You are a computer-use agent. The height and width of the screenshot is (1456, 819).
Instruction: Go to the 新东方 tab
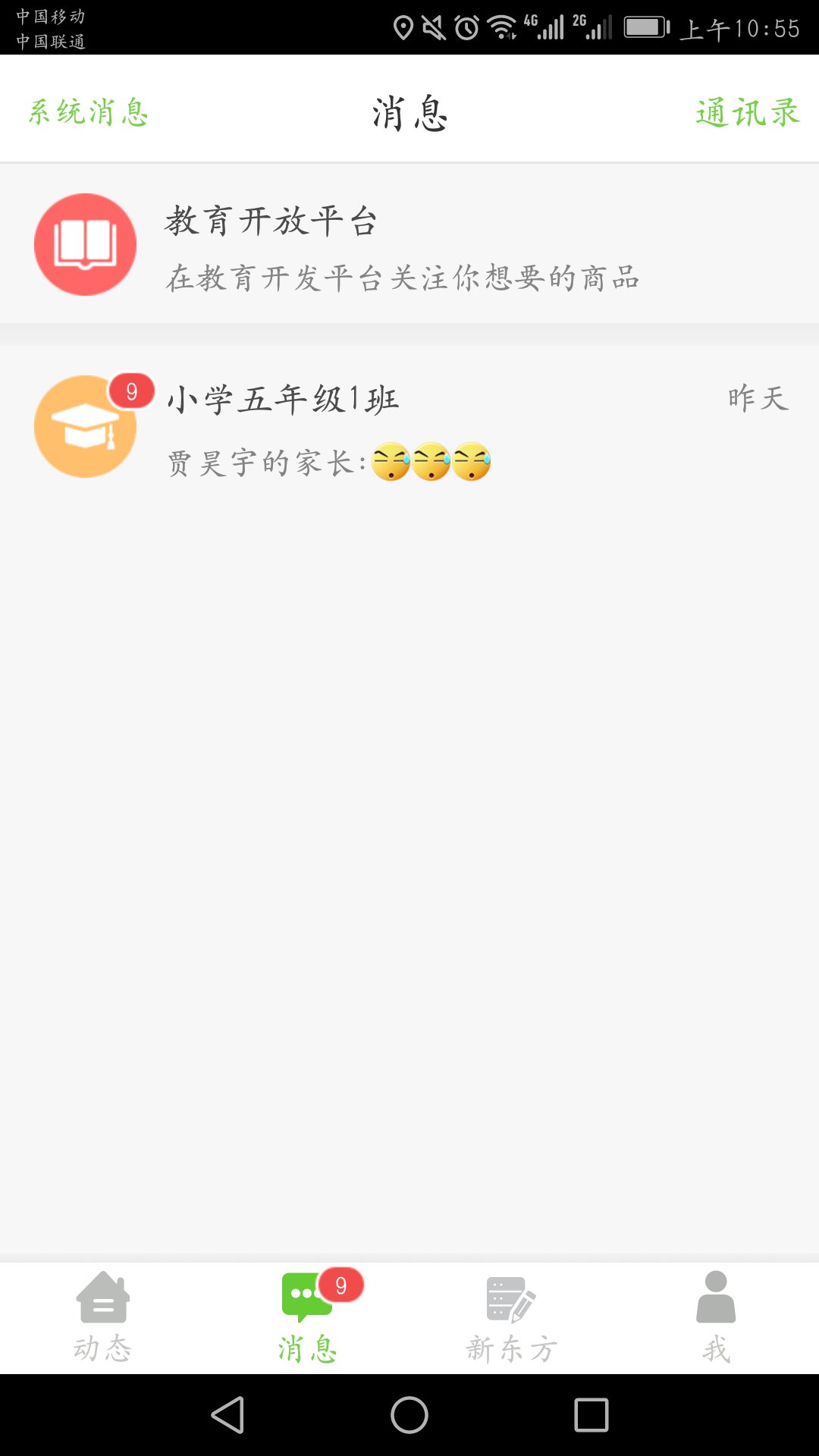click(x=512, y=1318)
